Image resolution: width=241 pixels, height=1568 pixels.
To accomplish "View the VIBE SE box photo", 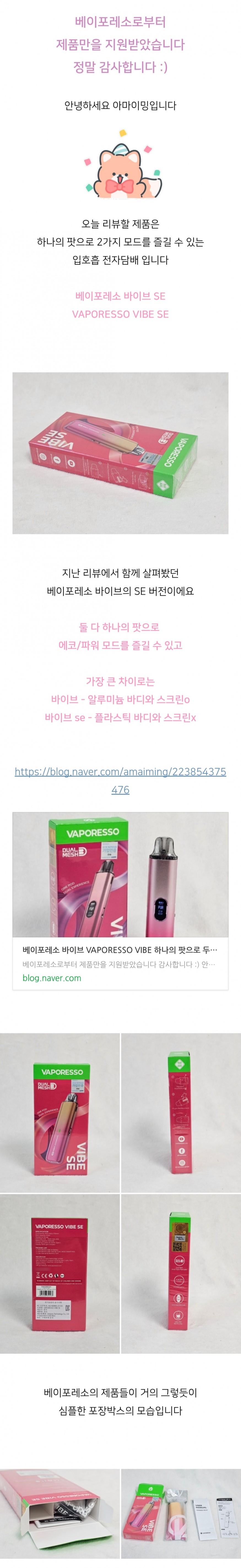I will click(120, 453).
